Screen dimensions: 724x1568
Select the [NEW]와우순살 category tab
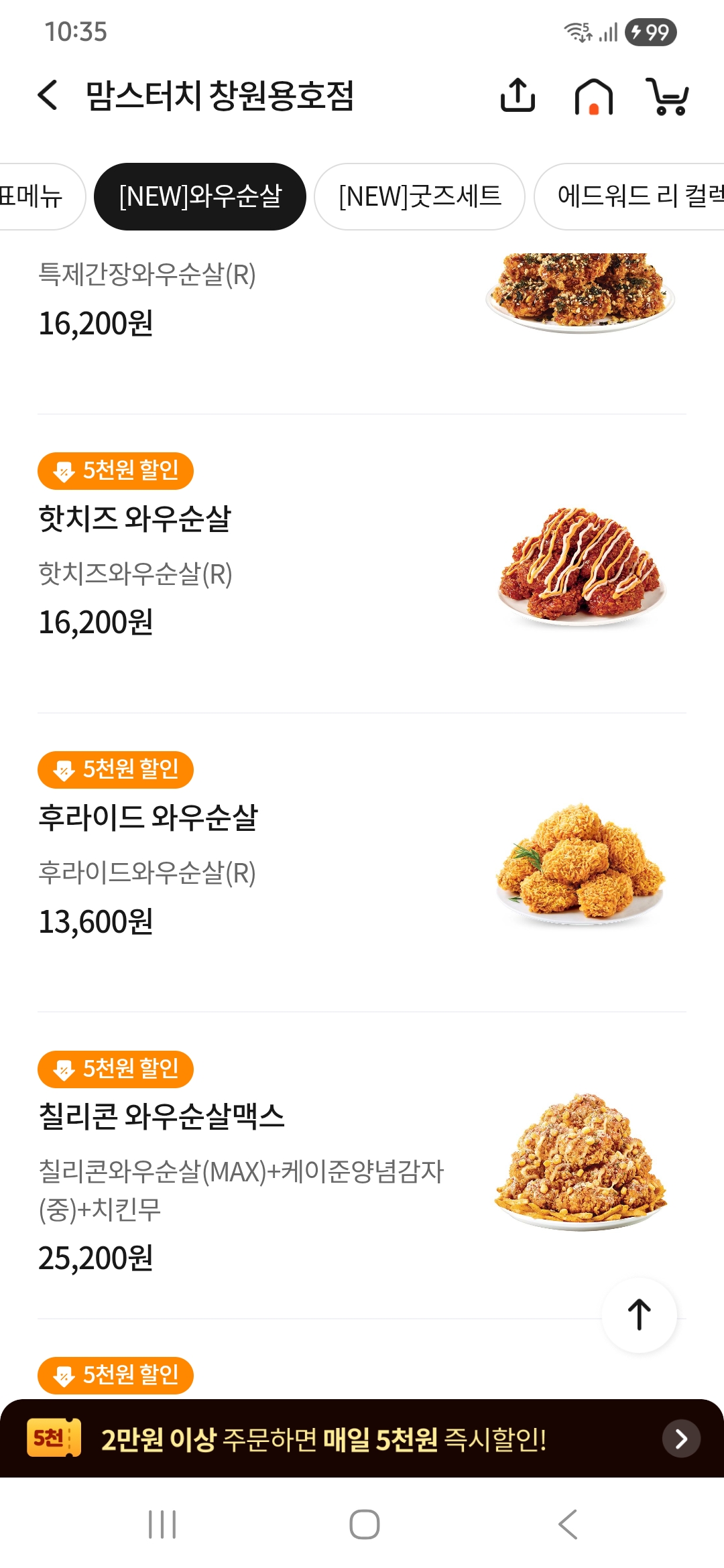(x=200, y=196)
